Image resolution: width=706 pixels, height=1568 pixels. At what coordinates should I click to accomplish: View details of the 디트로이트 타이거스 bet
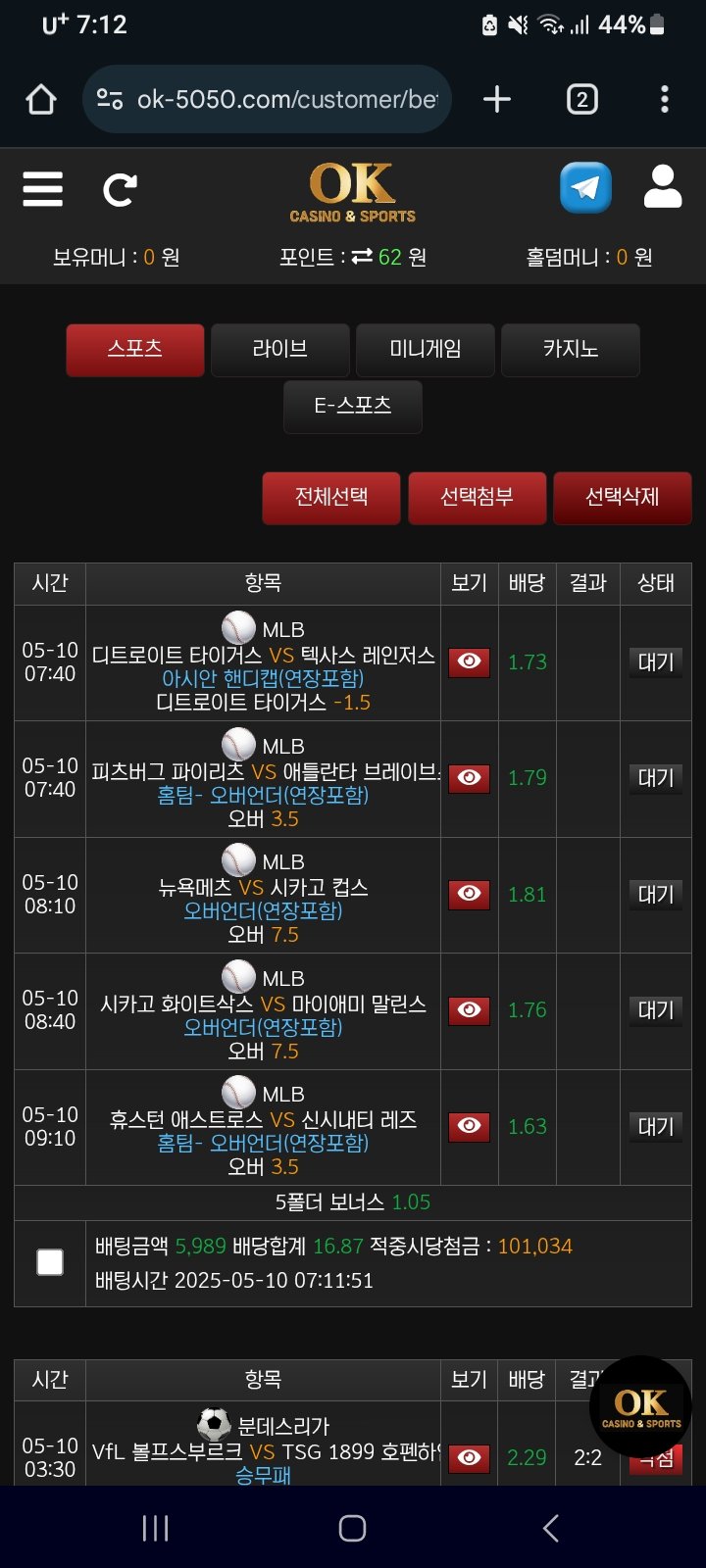(469, 662)
